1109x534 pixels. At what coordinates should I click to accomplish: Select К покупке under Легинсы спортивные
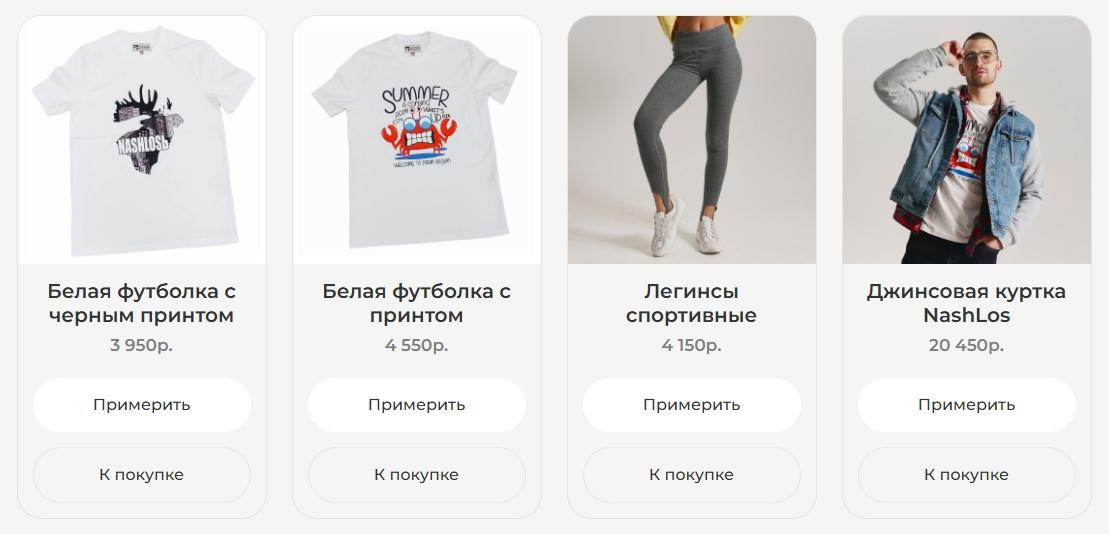click(691, 475)
